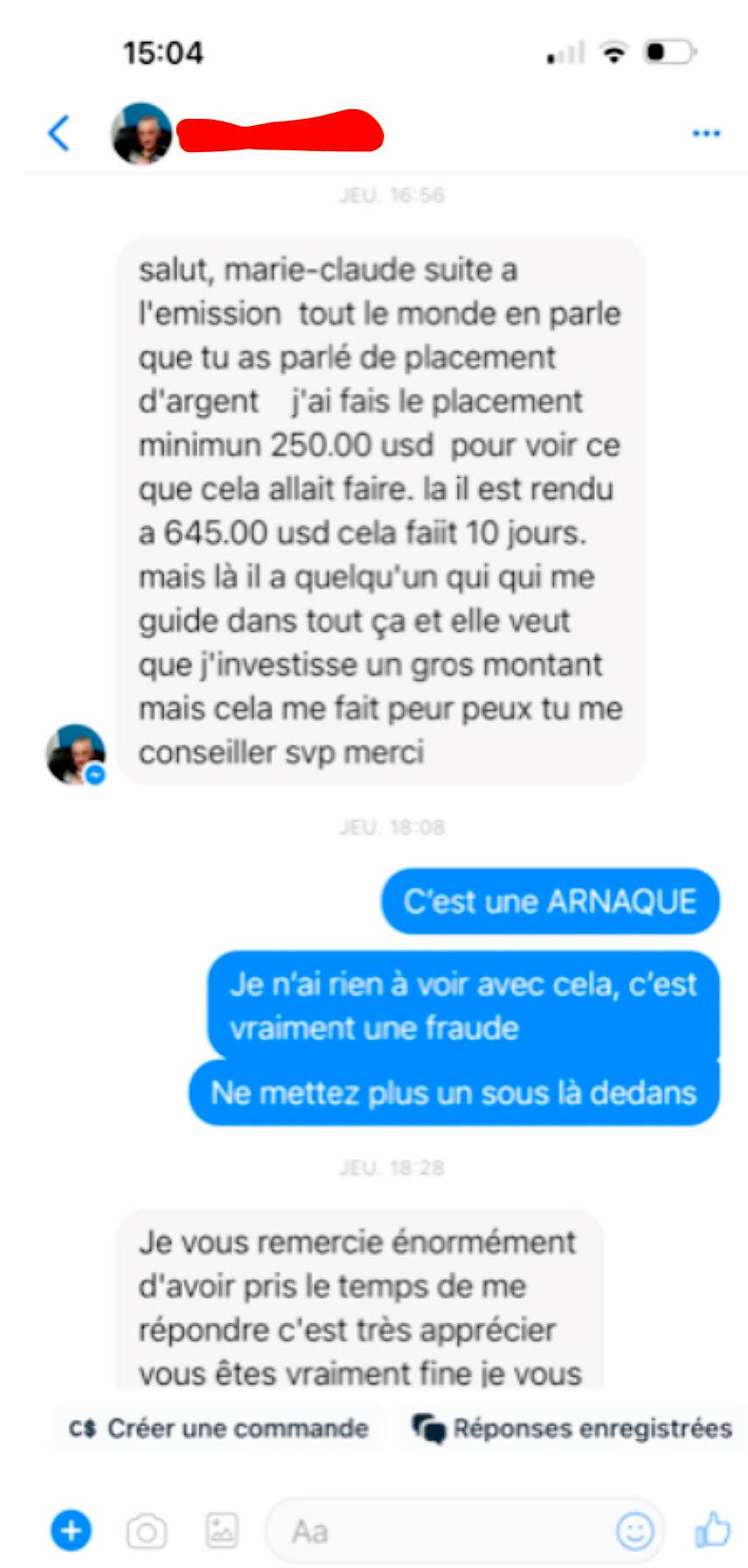Tap the C$ payment commande icon

tap(85, 1428)
